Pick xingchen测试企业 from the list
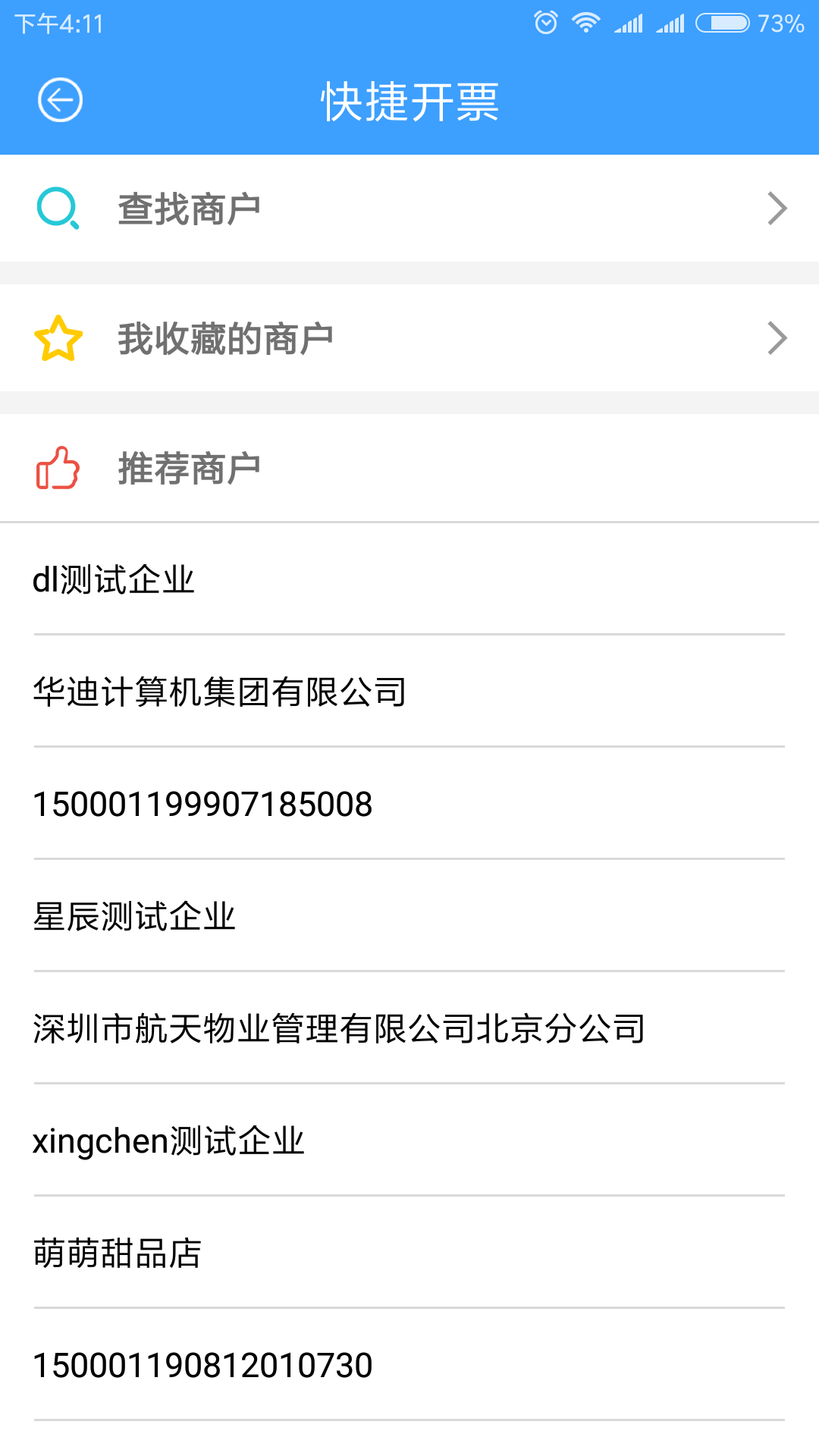The width and height of the screenshot is (819, 1456). click(x=409, y=1141)
